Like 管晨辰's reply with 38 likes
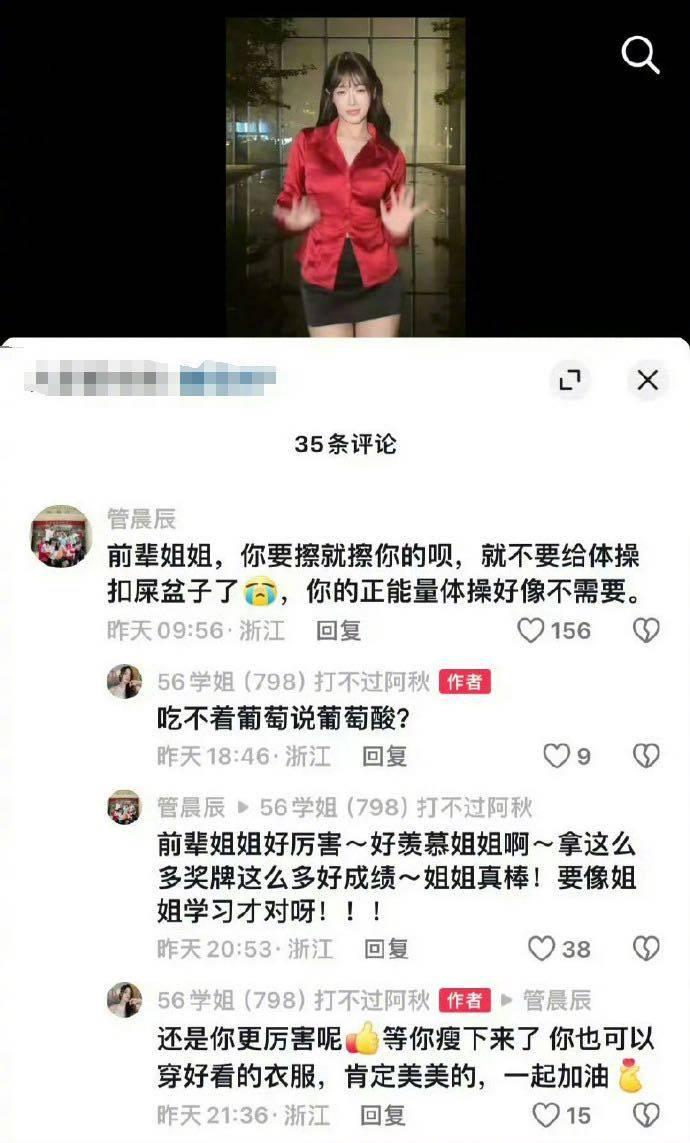This screenshot has height=1143, width=690. [541, 948]
